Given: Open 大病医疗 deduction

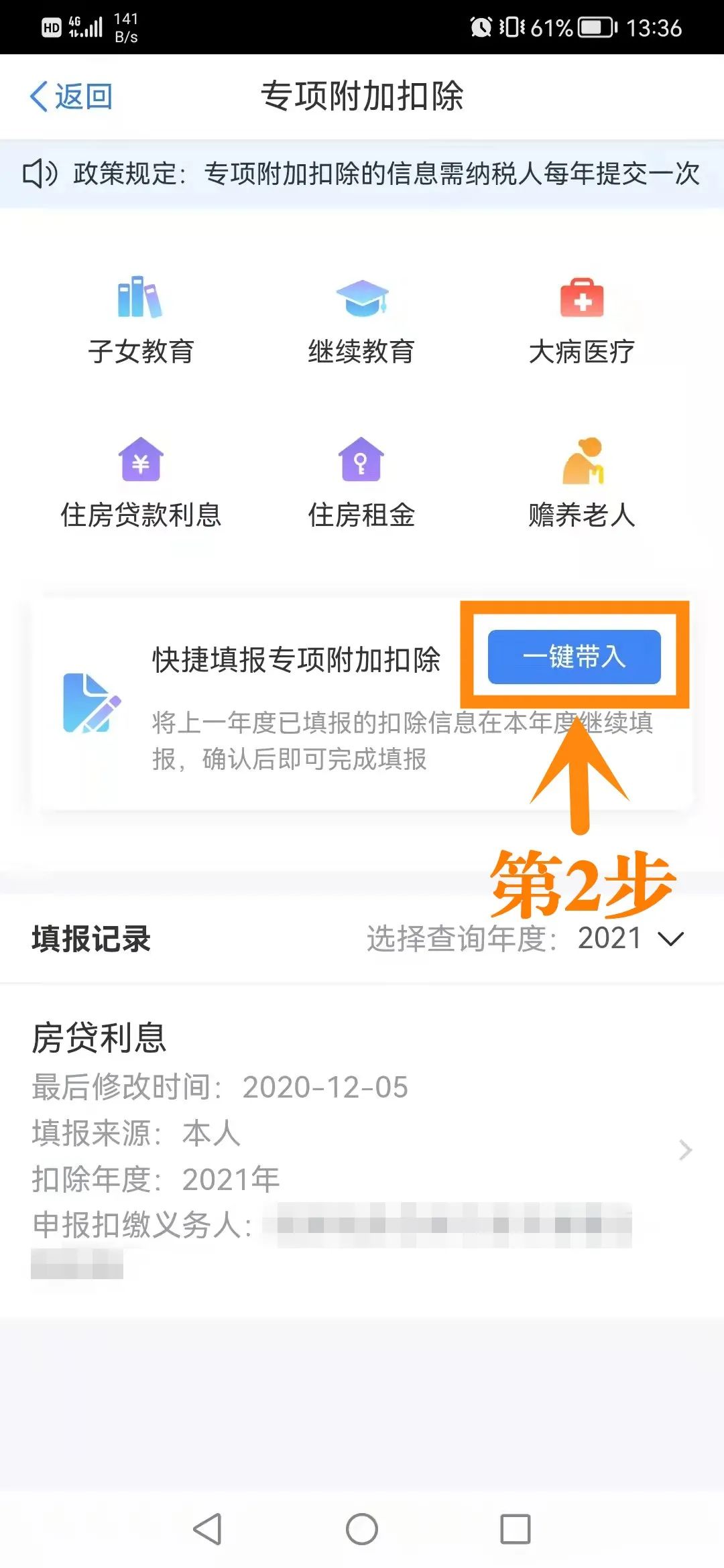Looking at the screenshot, I should [582, 321].
